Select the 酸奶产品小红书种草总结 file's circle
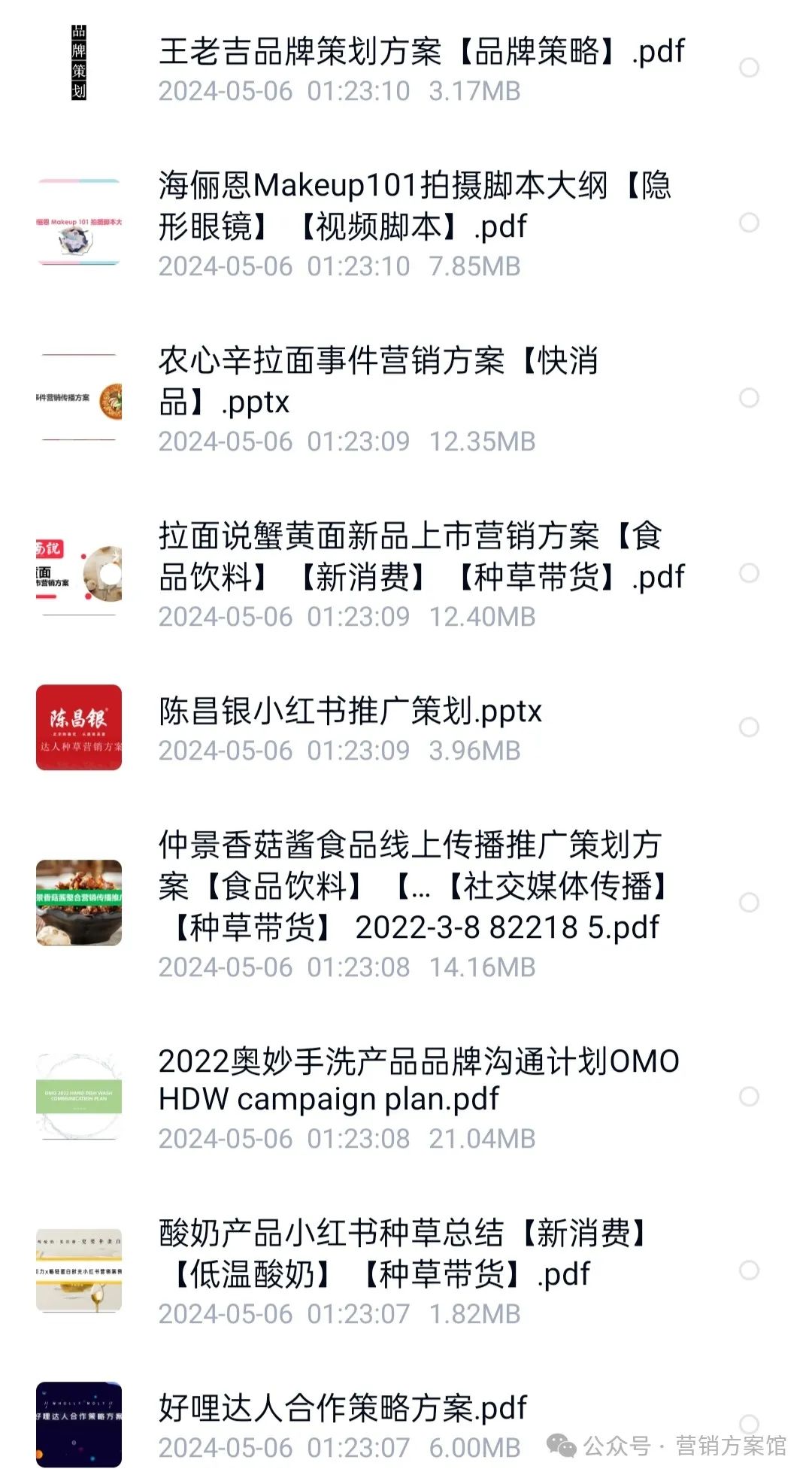 749,1270
